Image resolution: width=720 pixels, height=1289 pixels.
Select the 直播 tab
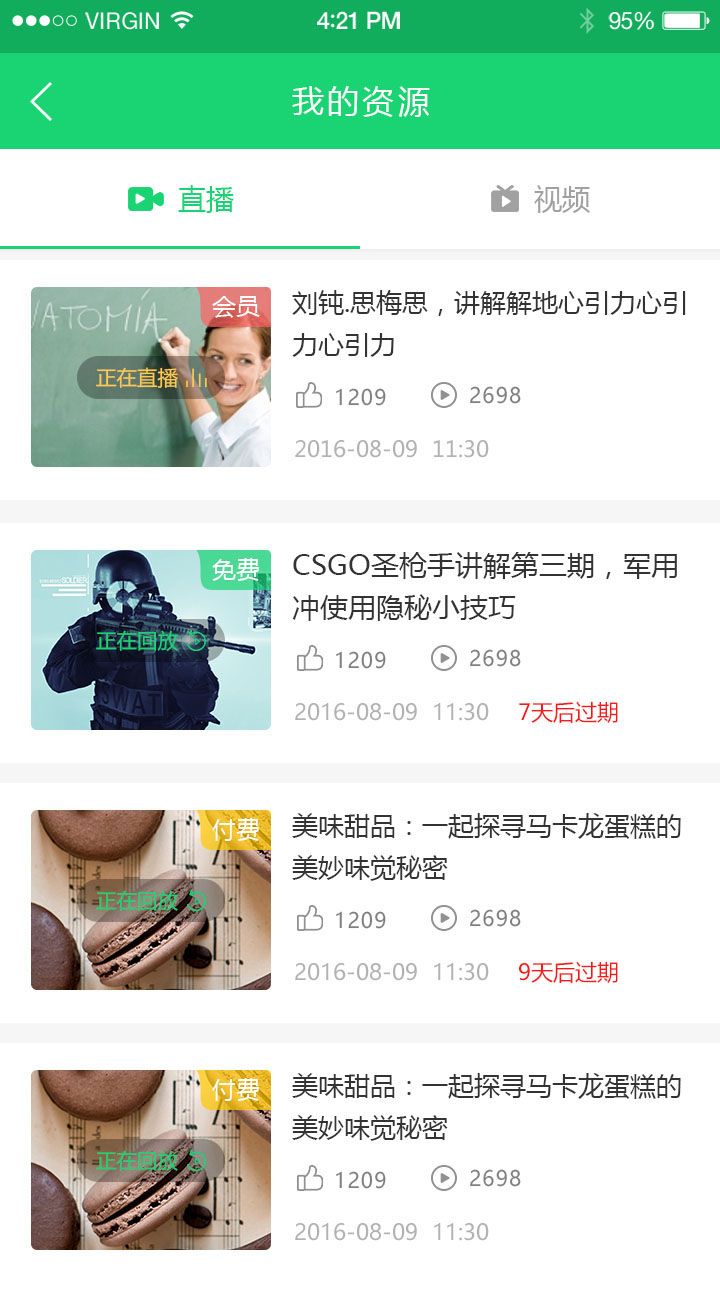coord(181,199)
